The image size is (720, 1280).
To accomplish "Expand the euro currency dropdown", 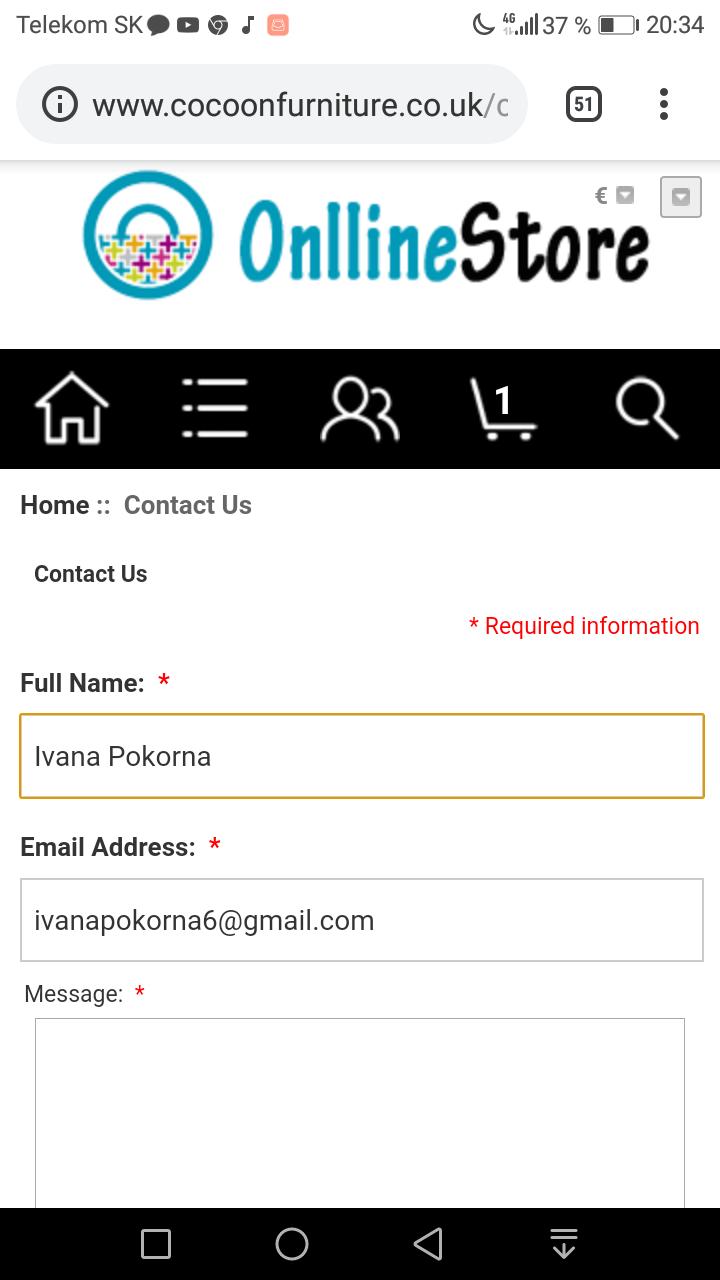I will [x=614, y=196].
